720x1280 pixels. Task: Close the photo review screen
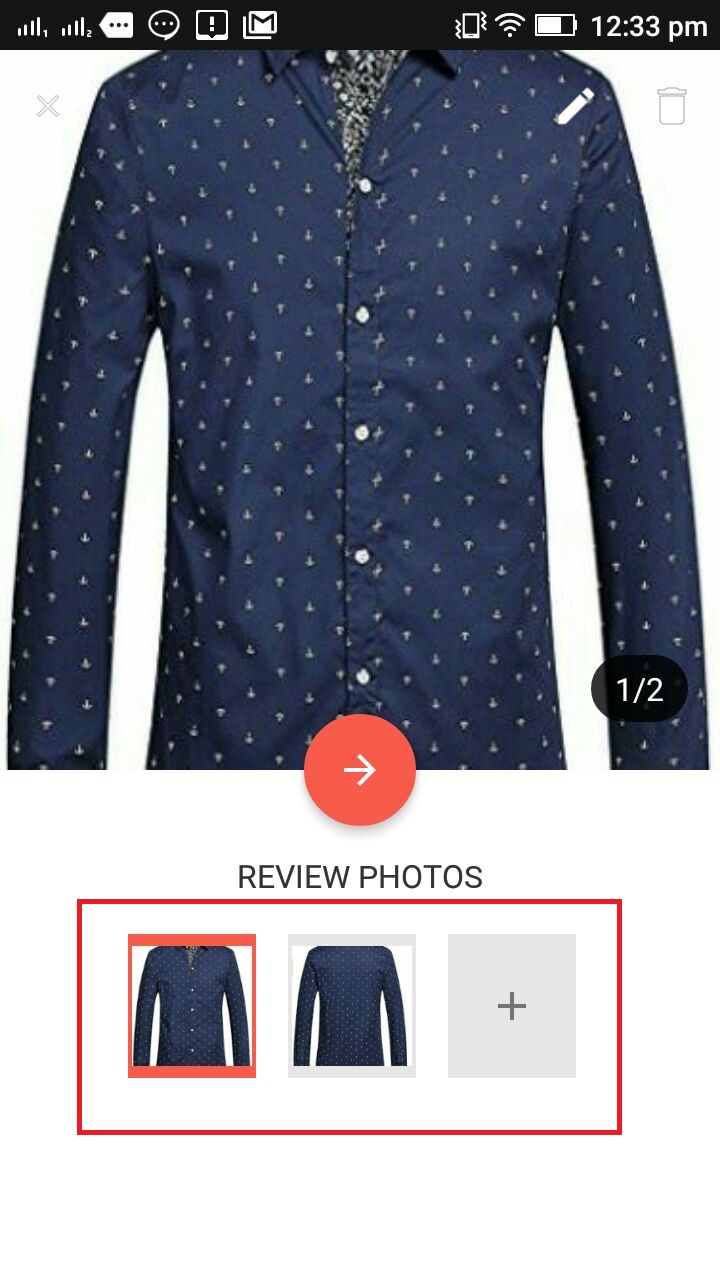(48, 106)
